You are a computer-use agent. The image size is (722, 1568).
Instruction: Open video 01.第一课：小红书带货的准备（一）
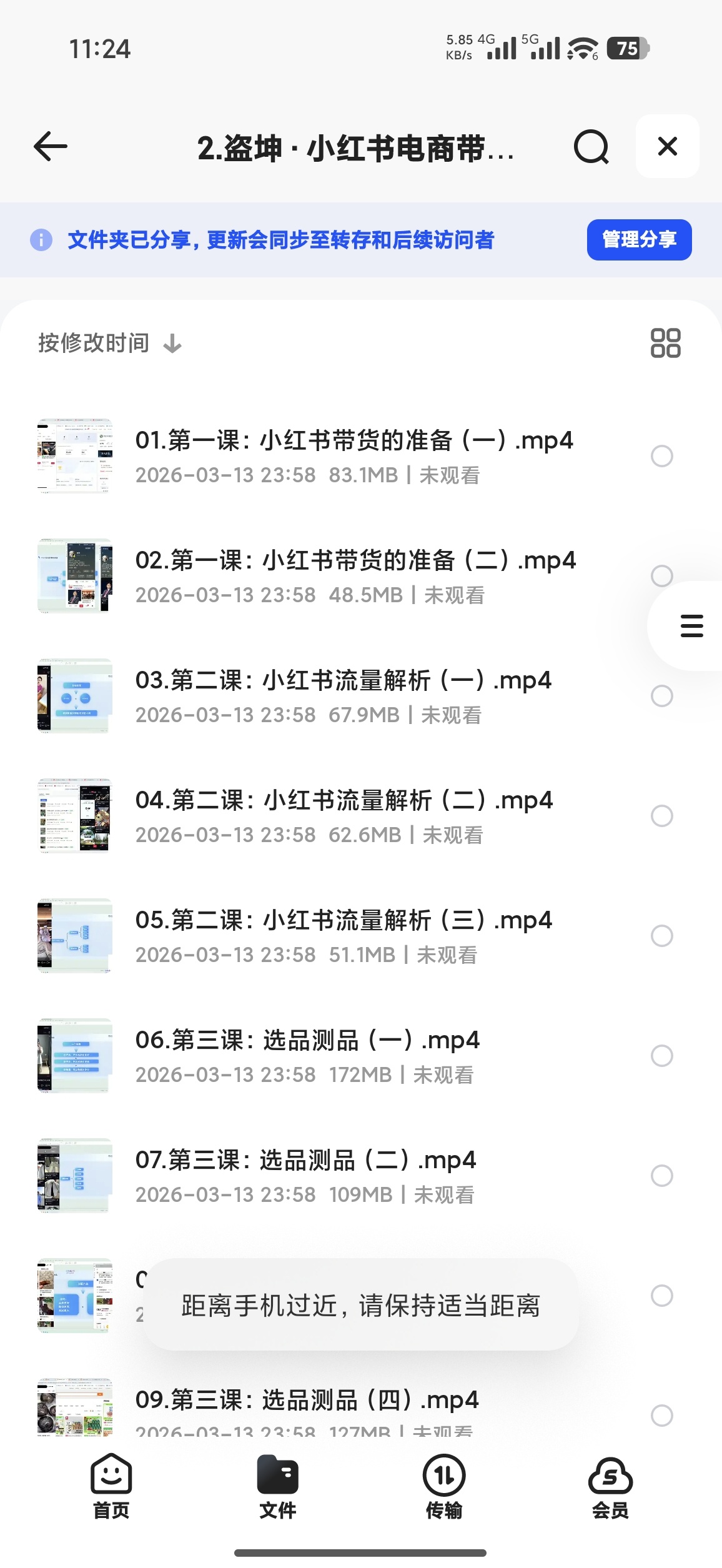pyautogui.click(x=354, y=456)
